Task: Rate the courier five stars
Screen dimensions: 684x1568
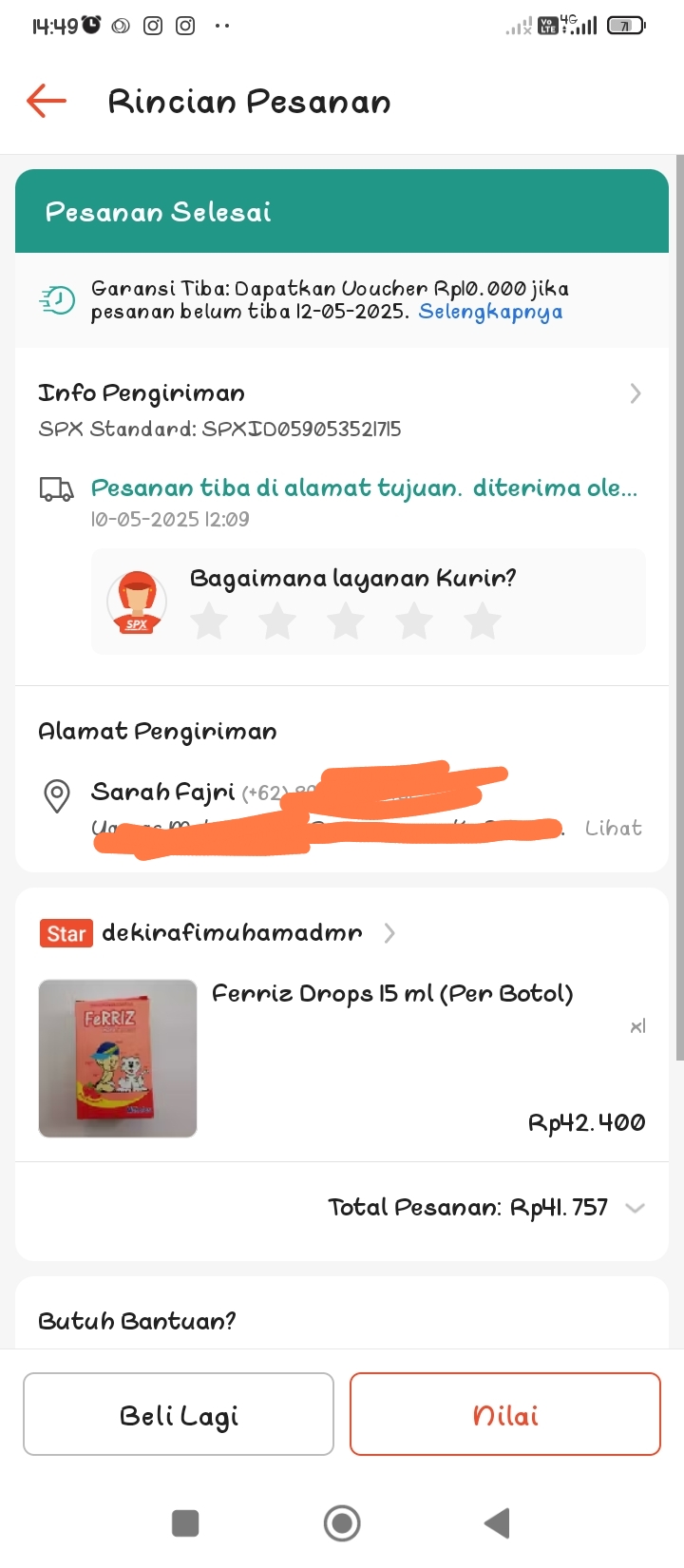Action: click(483, 621)
